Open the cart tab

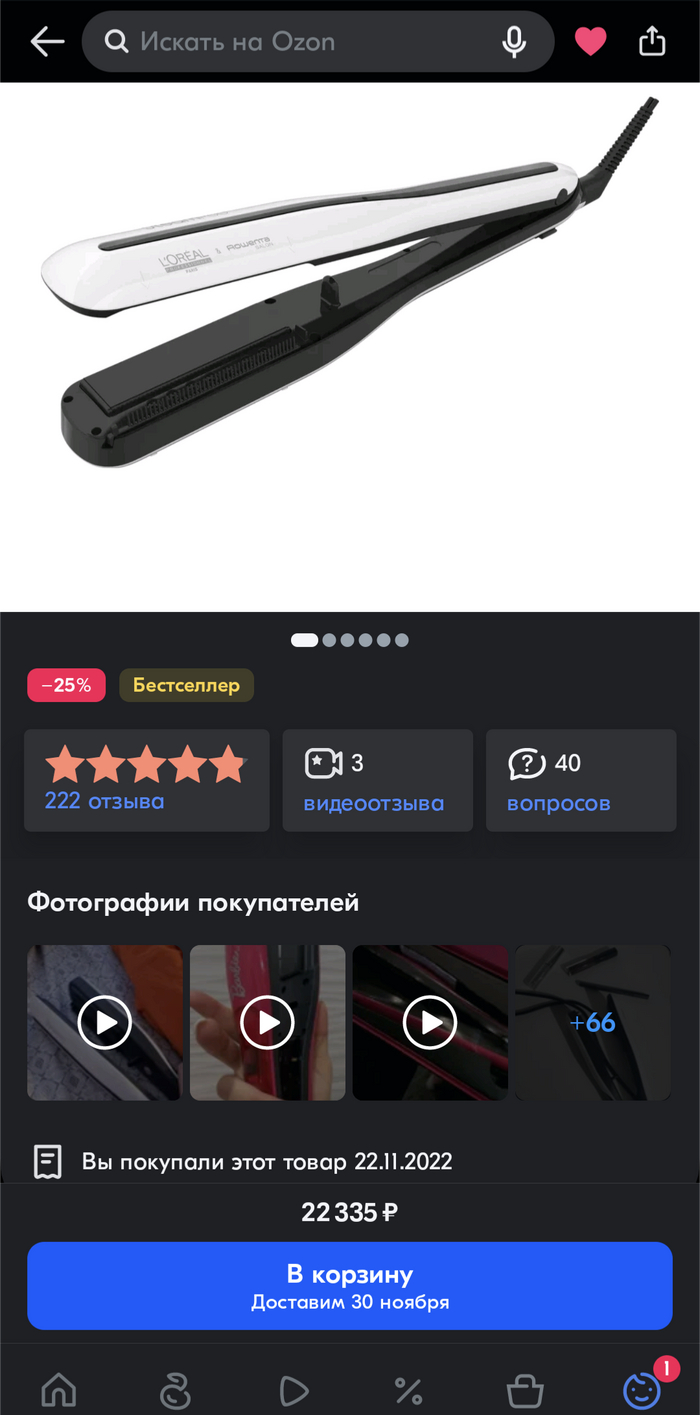click(525, 1390)
